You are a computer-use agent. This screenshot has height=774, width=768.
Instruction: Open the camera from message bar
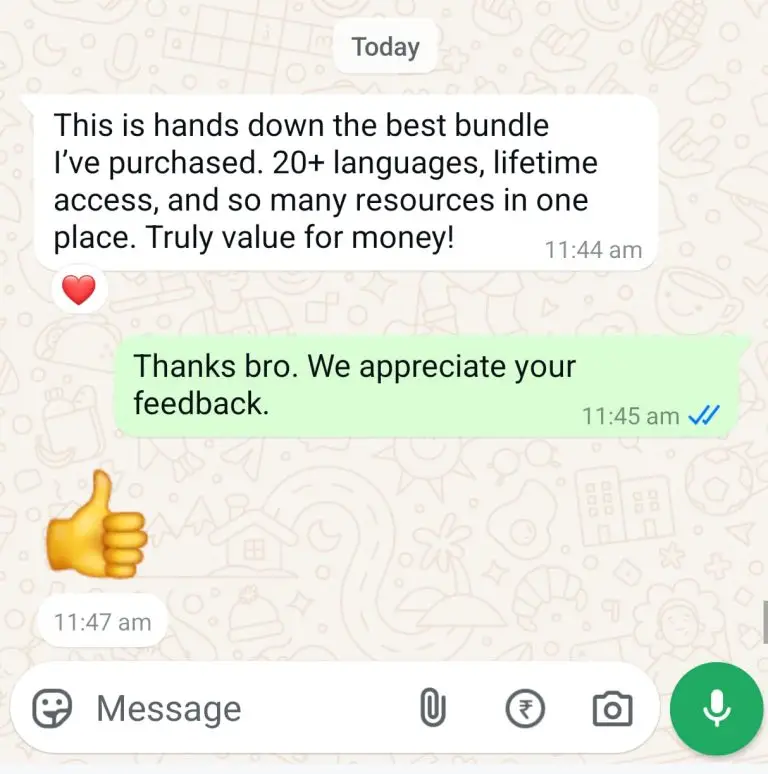(x=612, y=709)
